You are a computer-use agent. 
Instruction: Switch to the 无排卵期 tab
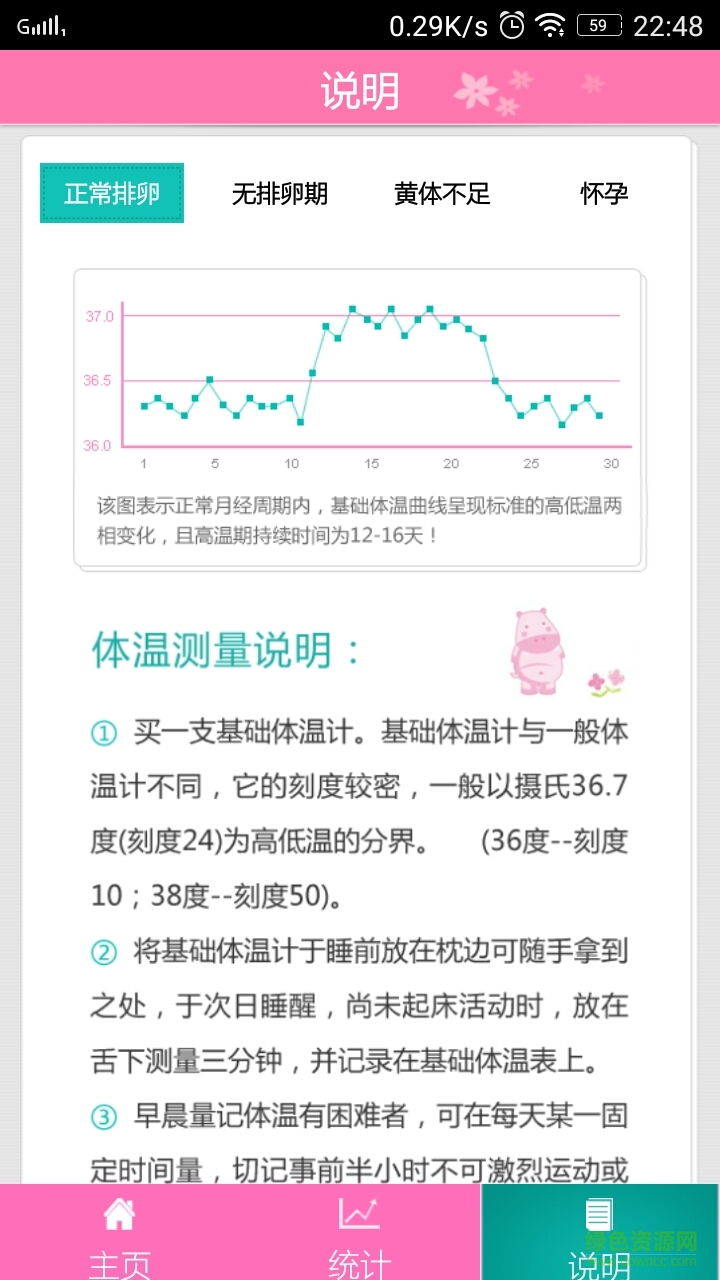tap(281, 194)
